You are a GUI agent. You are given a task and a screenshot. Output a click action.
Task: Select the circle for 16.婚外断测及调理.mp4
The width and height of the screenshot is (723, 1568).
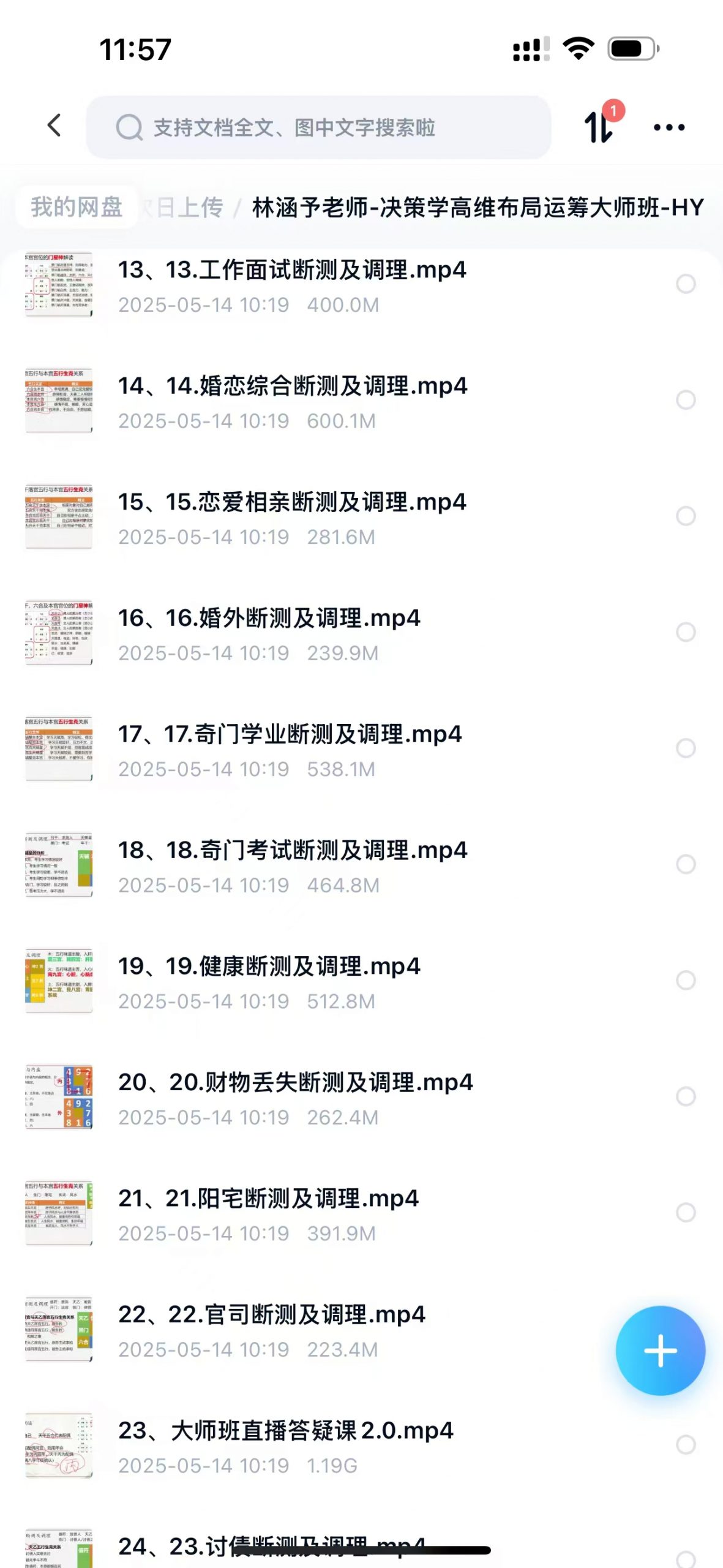point(686,632)
